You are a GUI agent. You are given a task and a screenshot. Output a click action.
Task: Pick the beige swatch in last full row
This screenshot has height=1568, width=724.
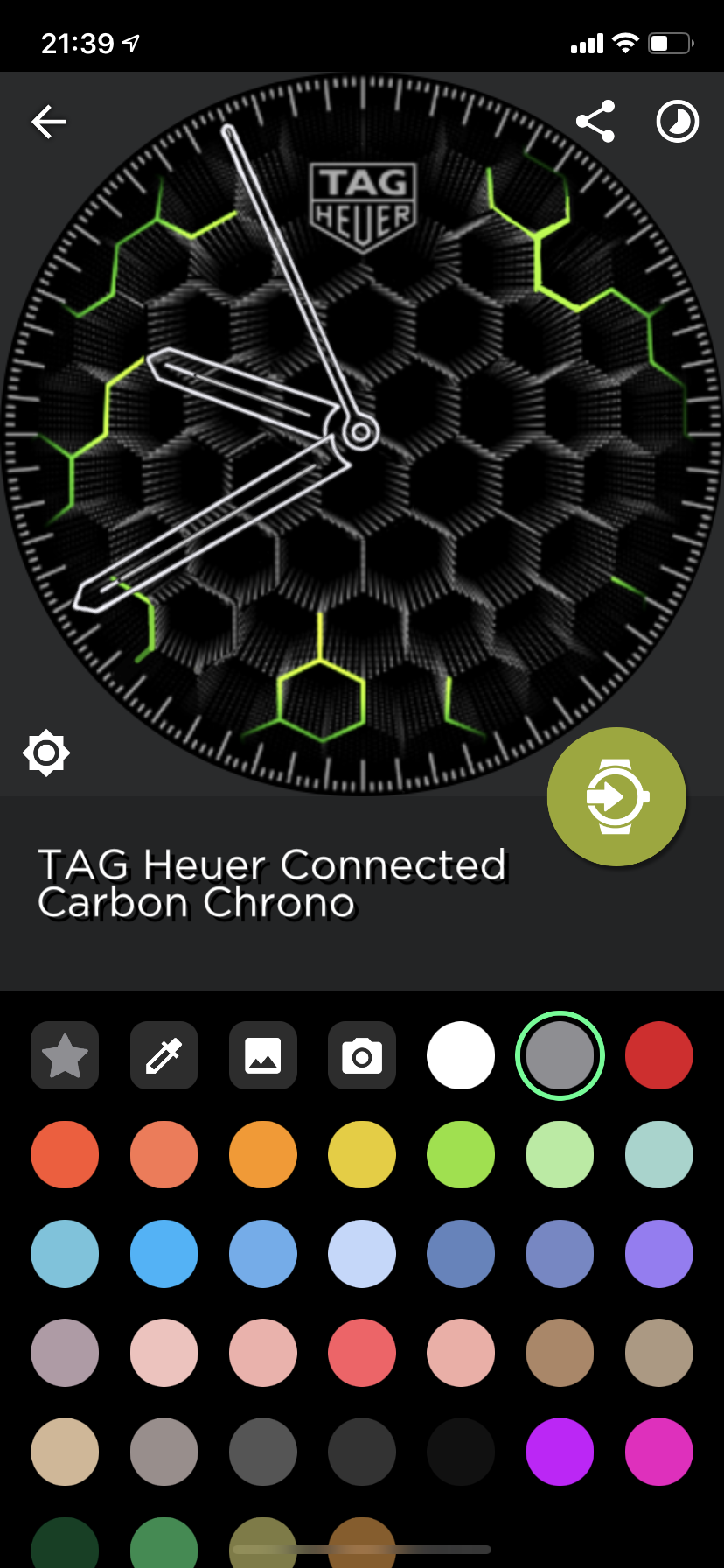pyautogui.click(x=65, y=1452)
